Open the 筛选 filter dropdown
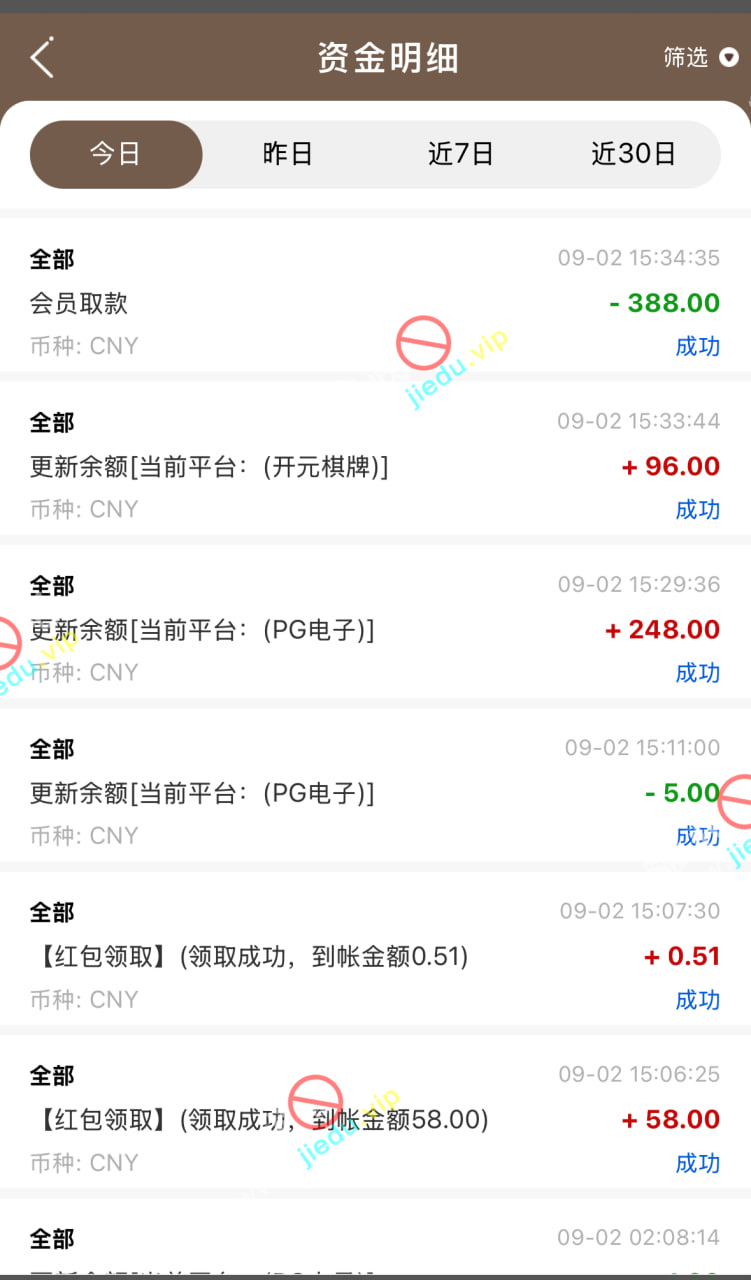This screenshot has height=1280, width=751. pyautogui.click(x=700, y=57)
